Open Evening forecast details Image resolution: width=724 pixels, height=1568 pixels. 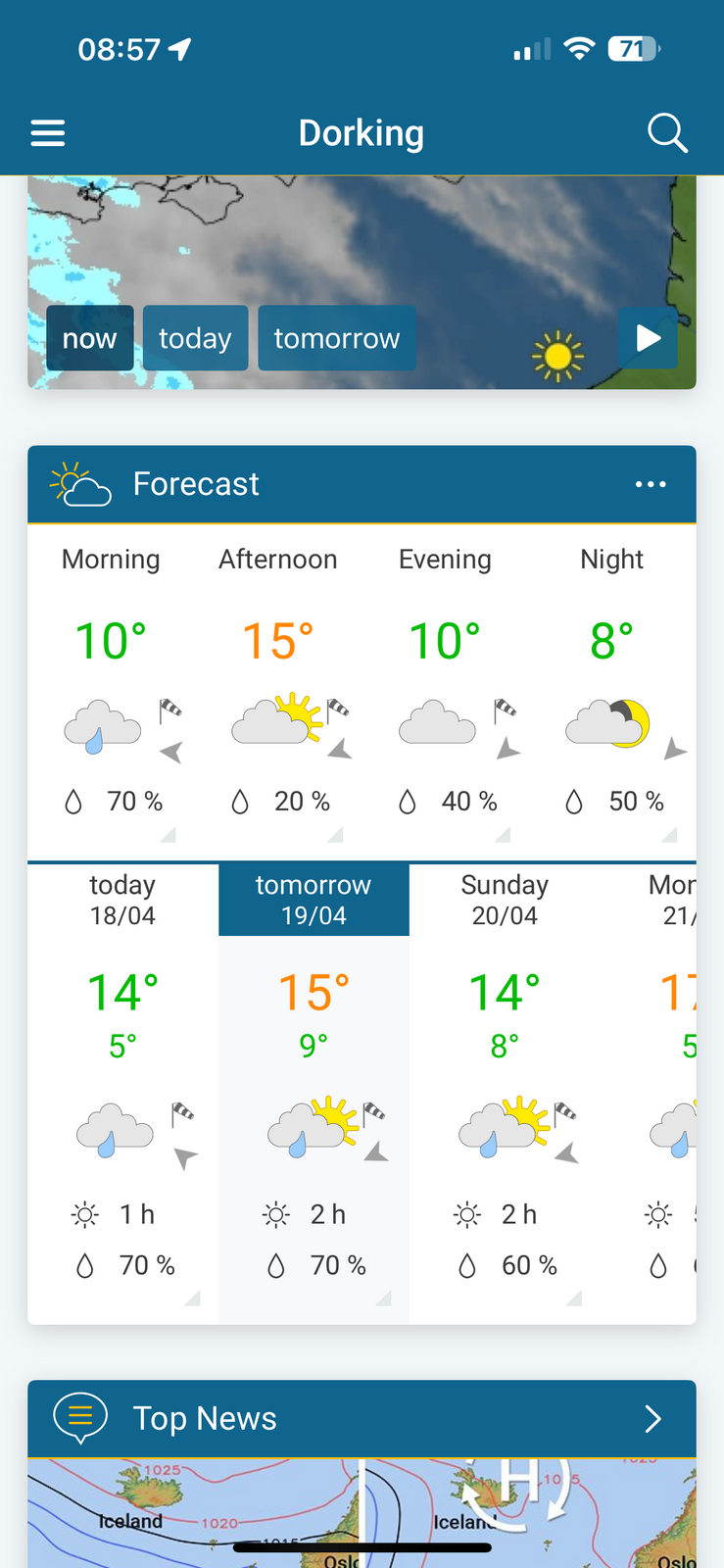point(446,686)
